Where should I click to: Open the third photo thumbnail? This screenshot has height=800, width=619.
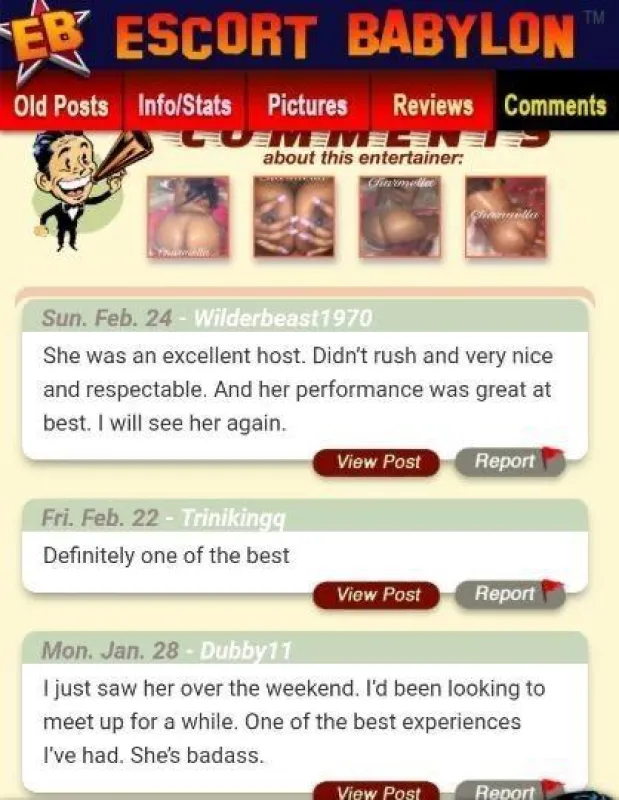[400, 217]
